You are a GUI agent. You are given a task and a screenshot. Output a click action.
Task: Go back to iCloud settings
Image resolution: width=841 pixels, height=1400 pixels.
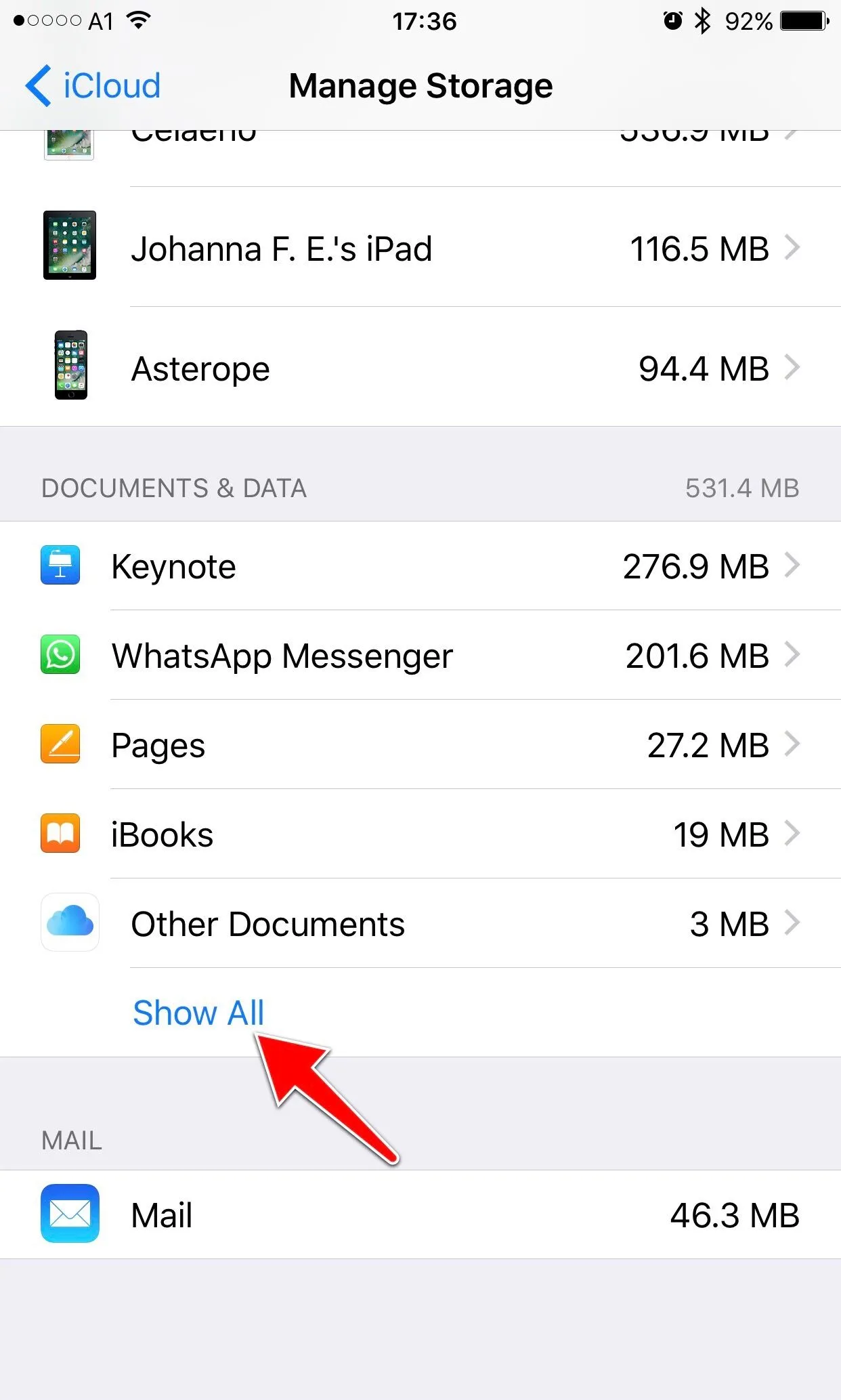click(x=93, y=86)
